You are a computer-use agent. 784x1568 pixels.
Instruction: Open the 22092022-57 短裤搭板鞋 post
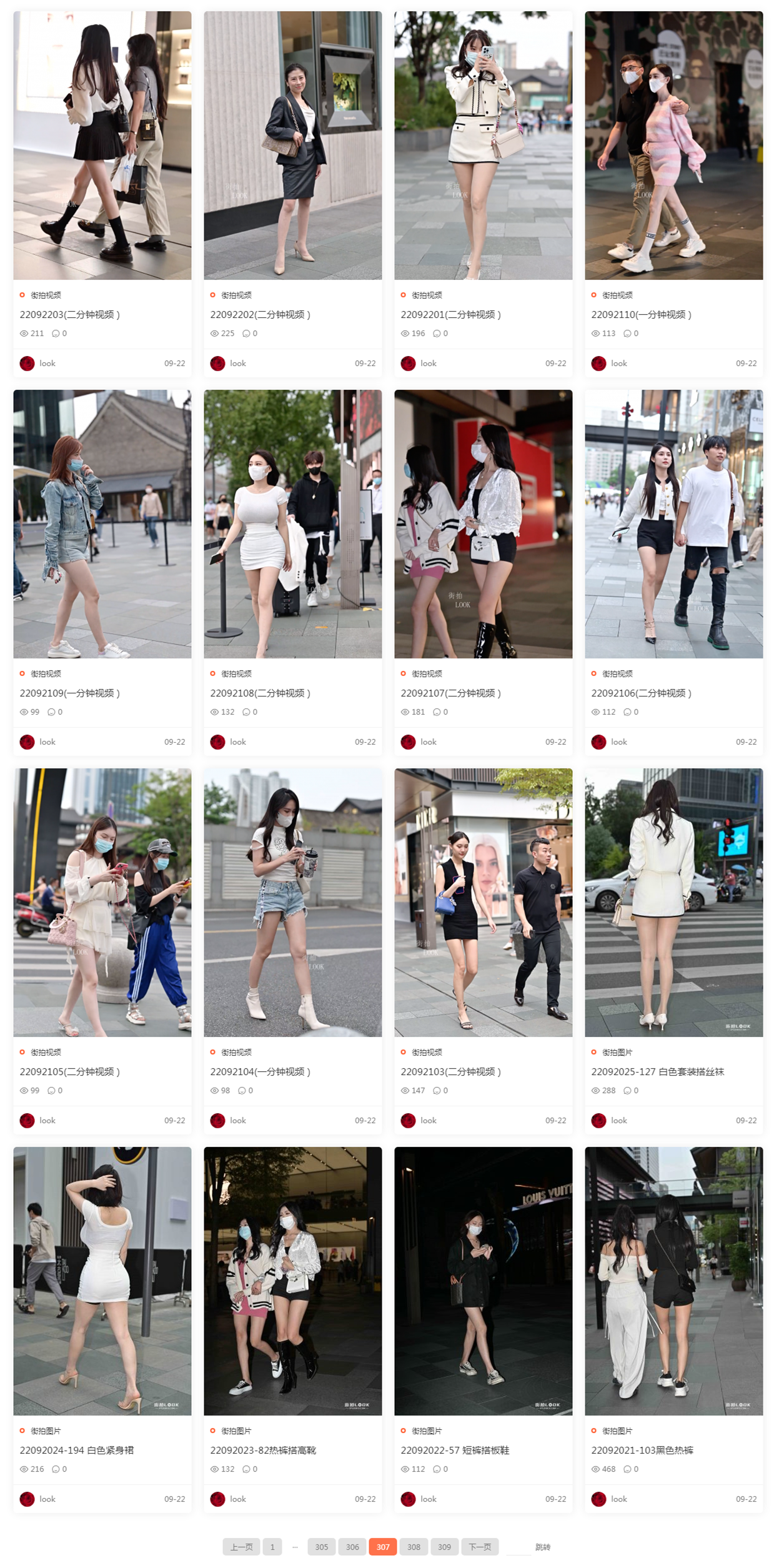pyautogui.click(x=455, y=1451)
